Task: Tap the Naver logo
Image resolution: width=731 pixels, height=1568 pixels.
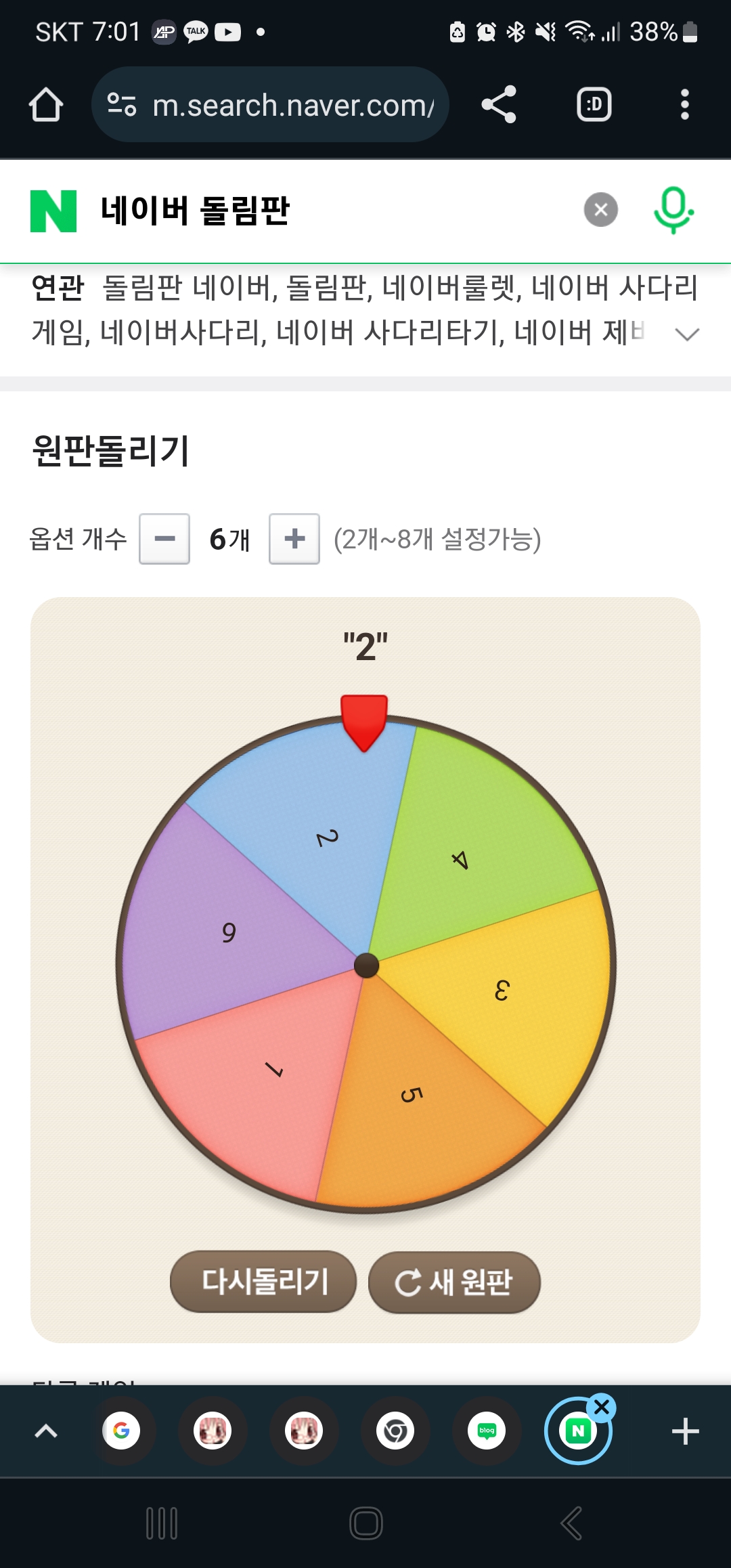Action: tap(53, 211)
